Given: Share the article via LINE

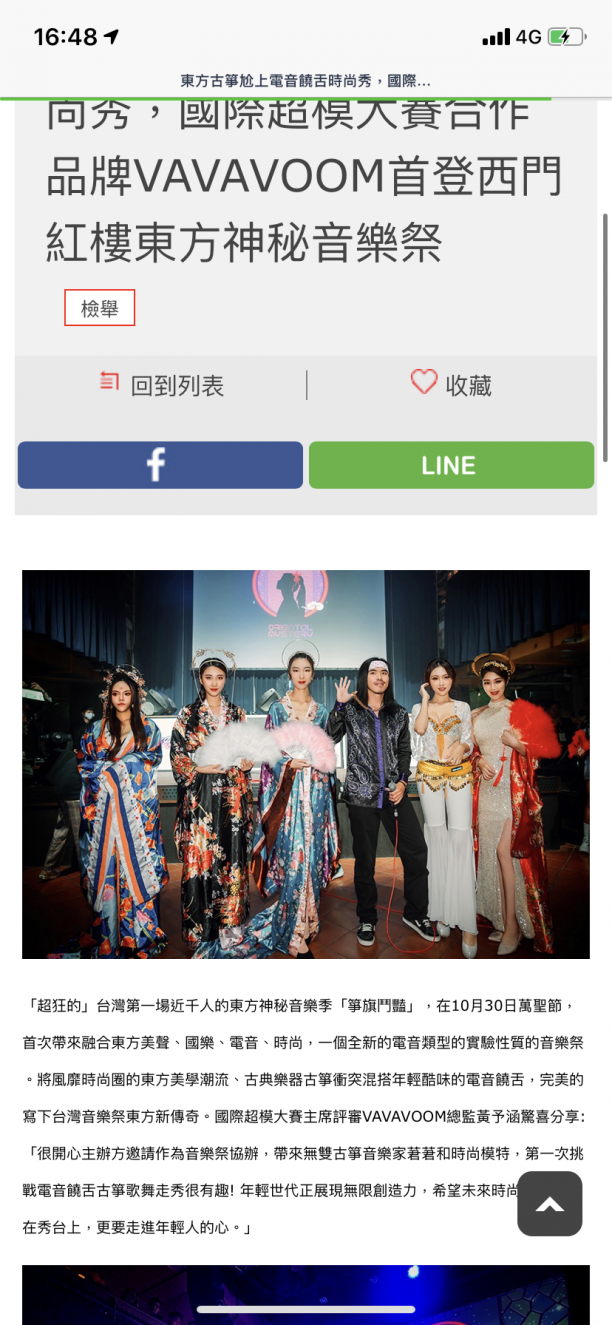Looking at the screenshot, I should tap(451, 465).
